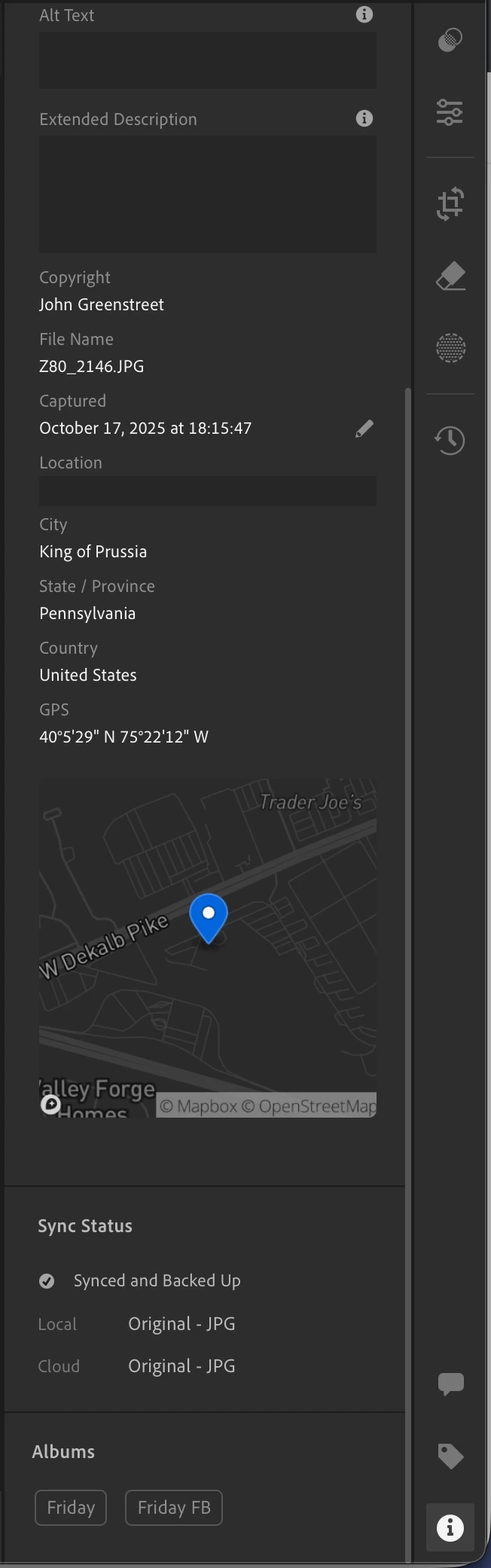The height and width of the screenshot is (1568, 491).
Task: Toggle the info panel button
Action: 450,1527
